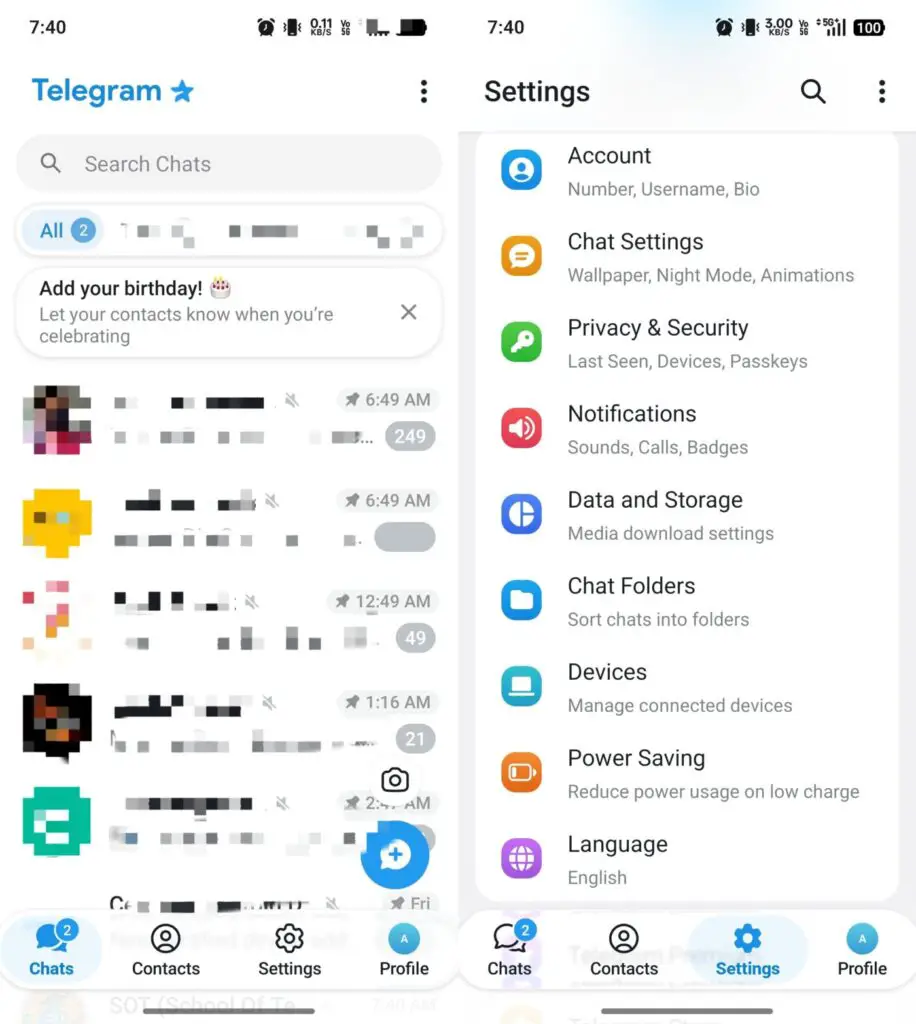Open the Add your birthday prompt
The width and height of the screenshot is (916, 1024).
200,312
